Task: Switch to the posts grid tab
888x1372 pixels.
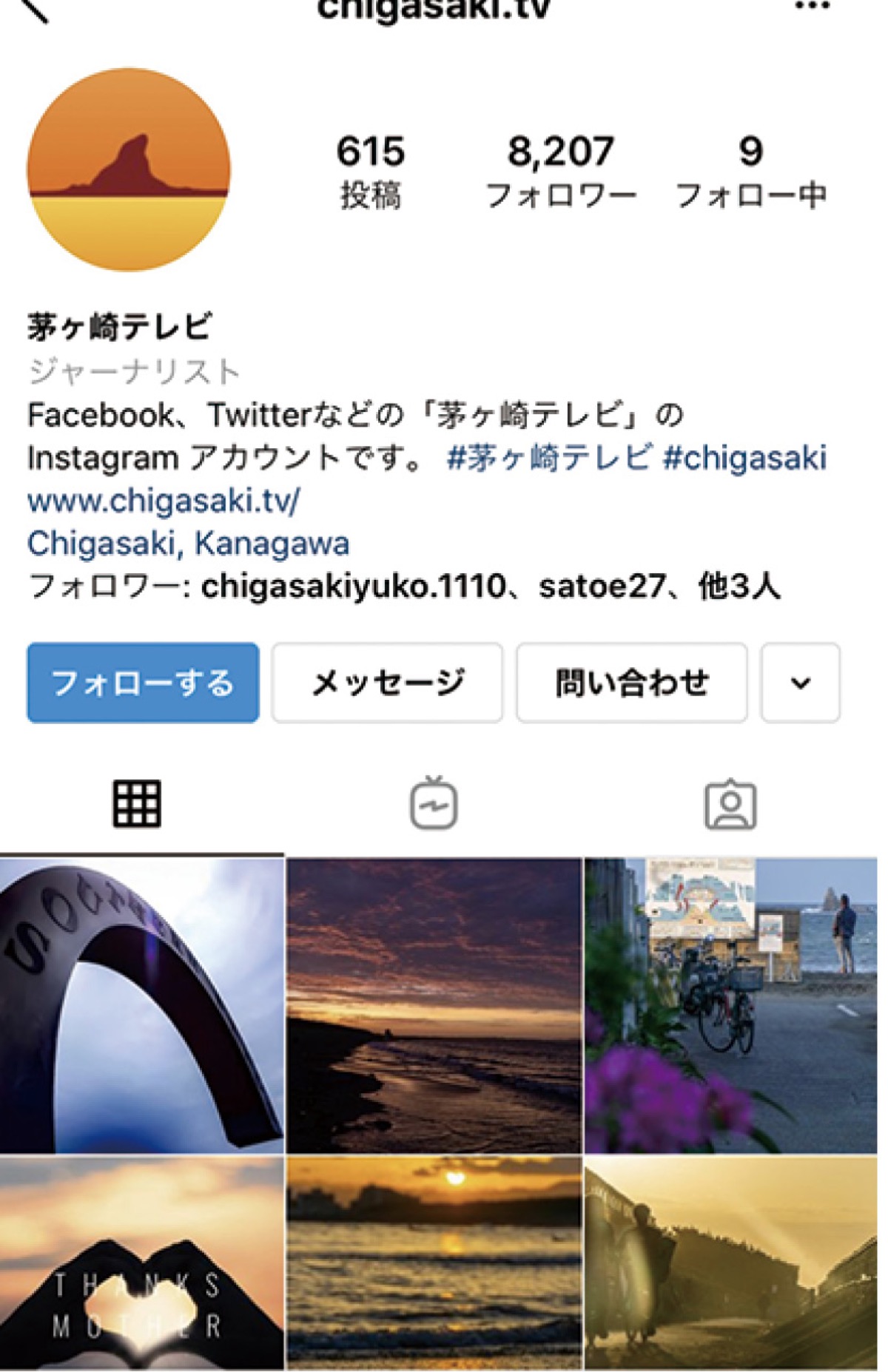Action: click(x=137, y=803)
